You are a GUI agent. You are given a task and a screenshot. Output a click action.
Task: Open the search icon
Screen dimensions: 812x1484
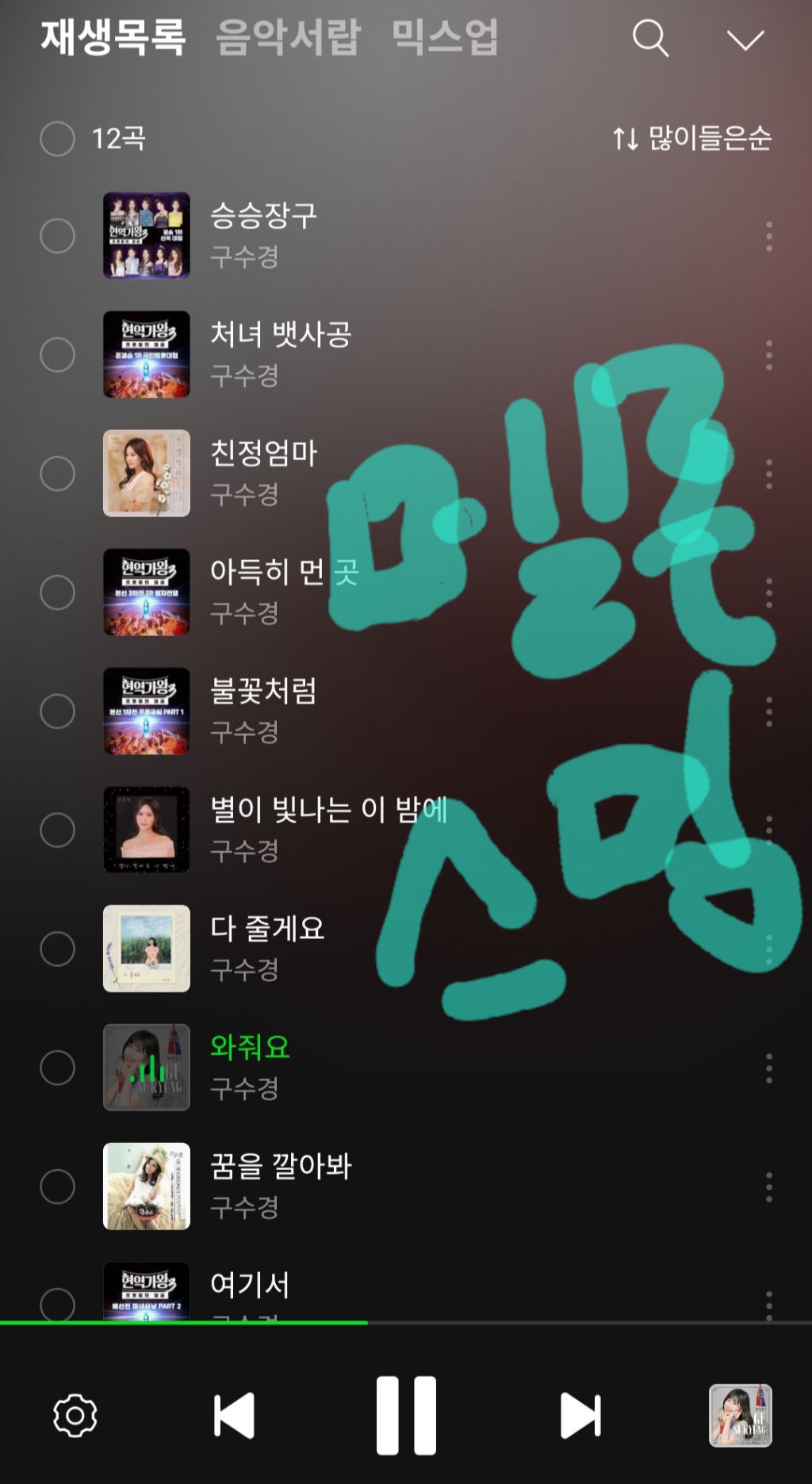[650, 38]
